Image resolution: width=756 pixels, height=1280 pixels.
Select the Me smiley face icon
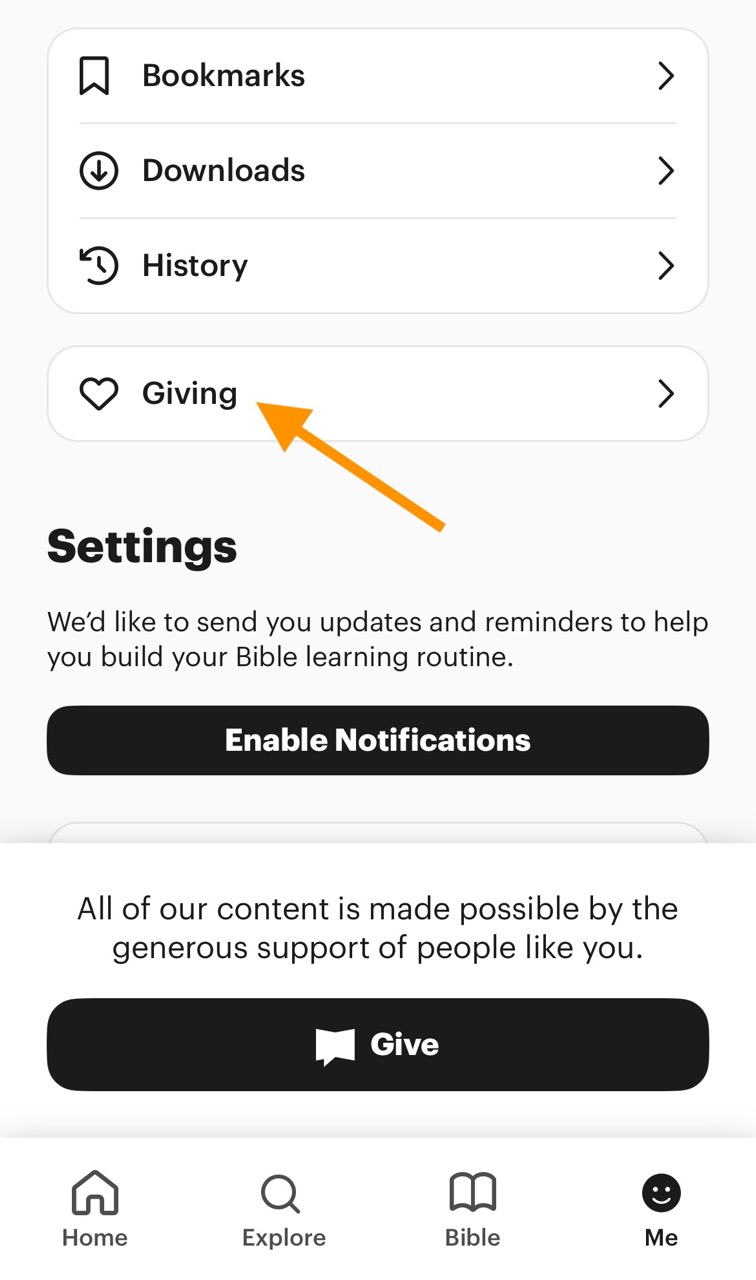point(661,1193)
